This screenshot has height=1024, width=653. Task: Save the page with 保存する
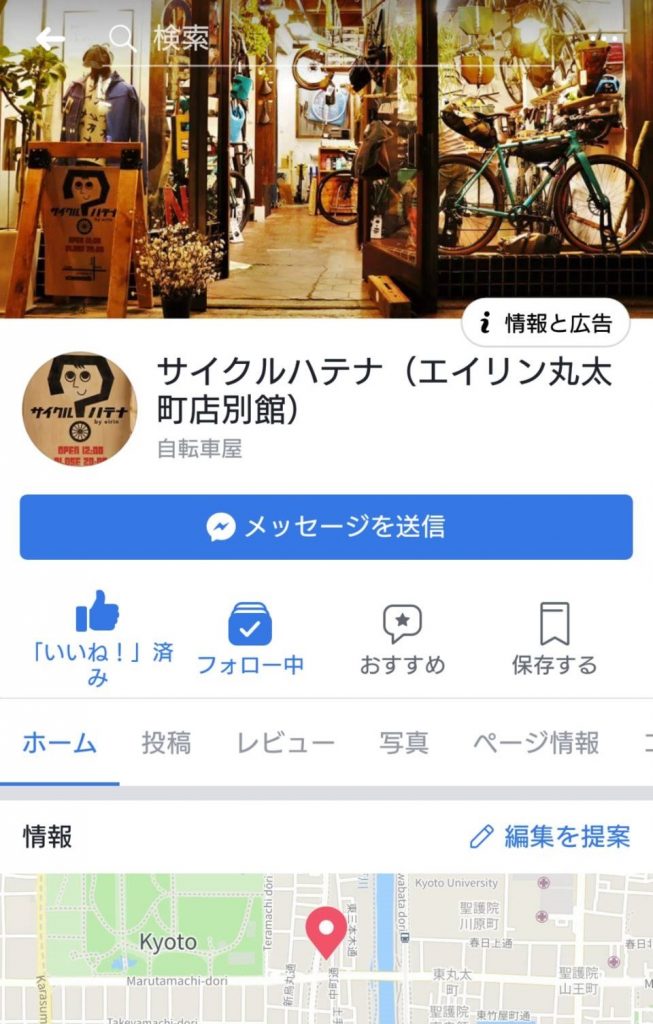click(x=554, y=638)
